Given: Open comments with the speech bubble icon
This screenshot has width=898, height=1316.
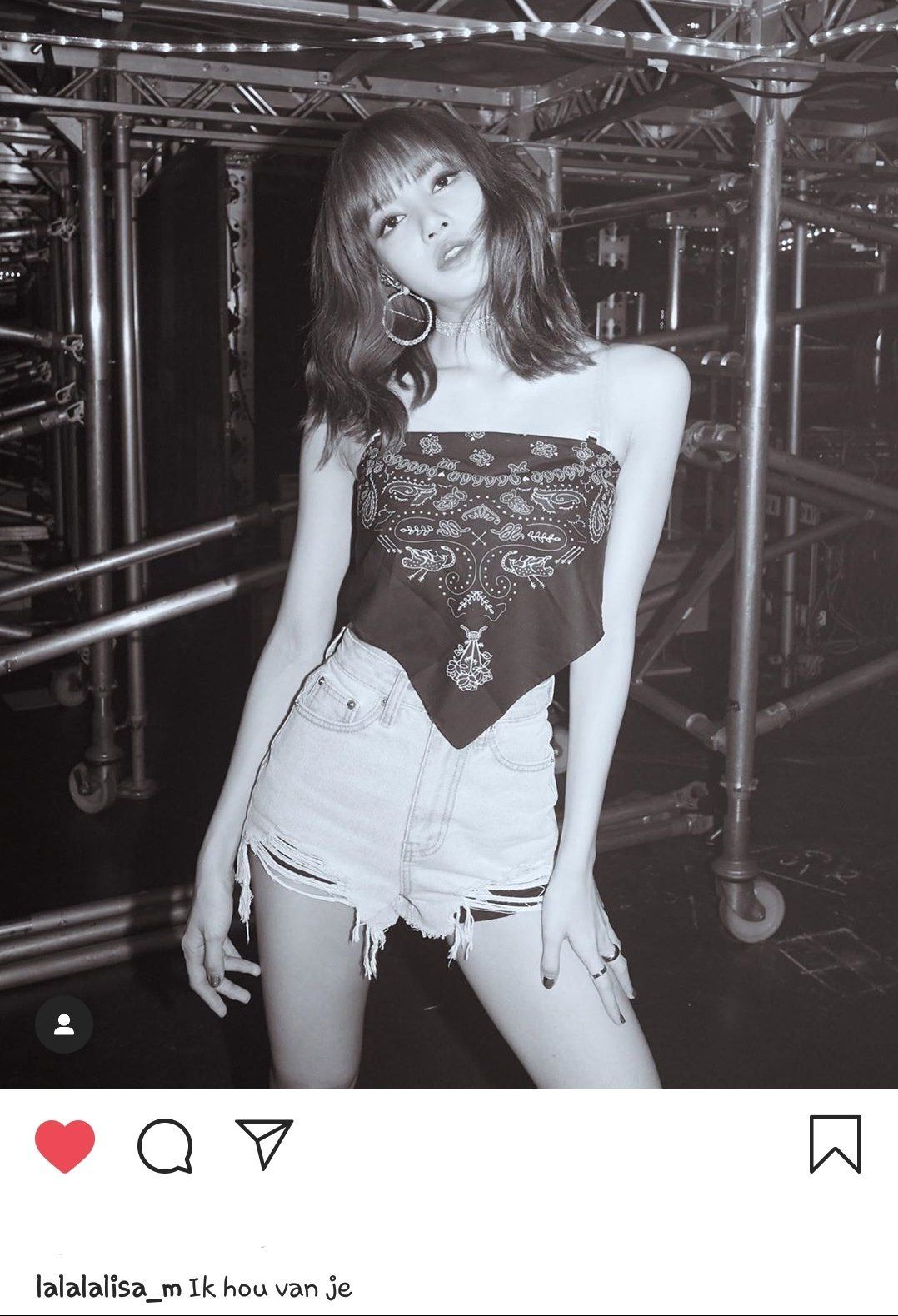Looking at the screenshot, I should pos(165,1147).
